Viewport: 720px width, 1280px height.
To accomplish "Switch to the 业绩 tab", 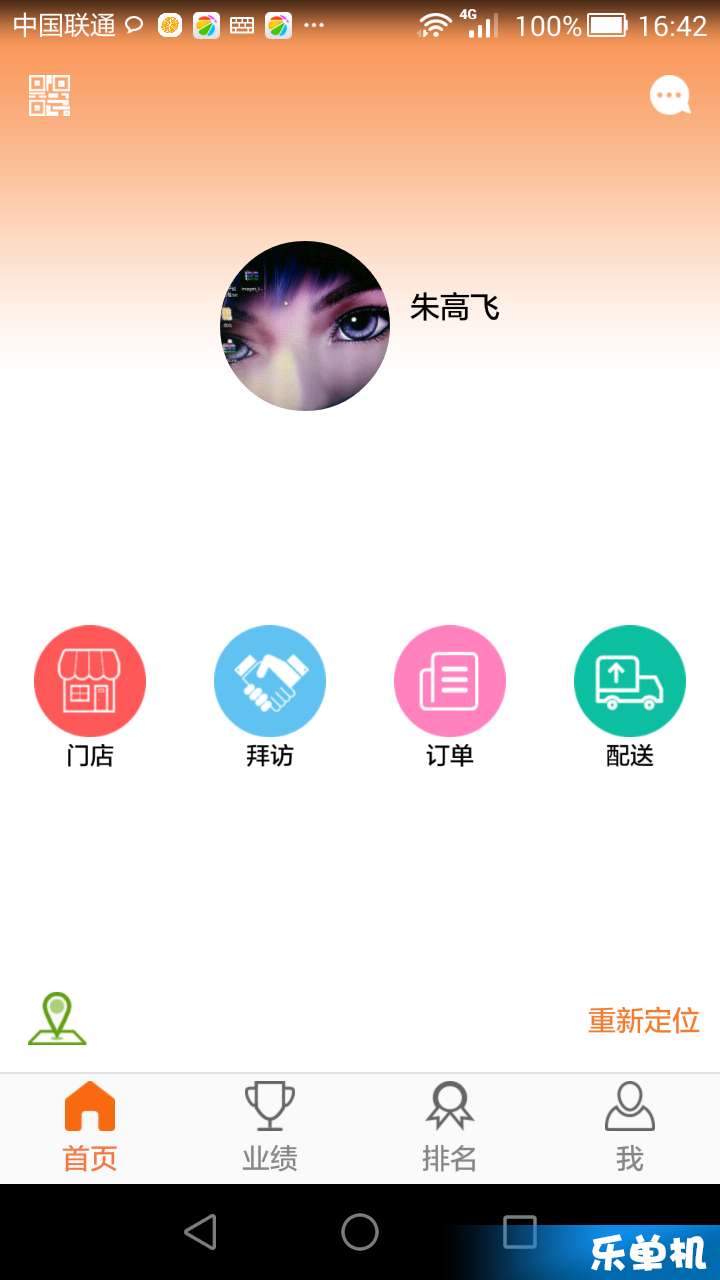I will pyautogui.click(x=270, y=1128).
